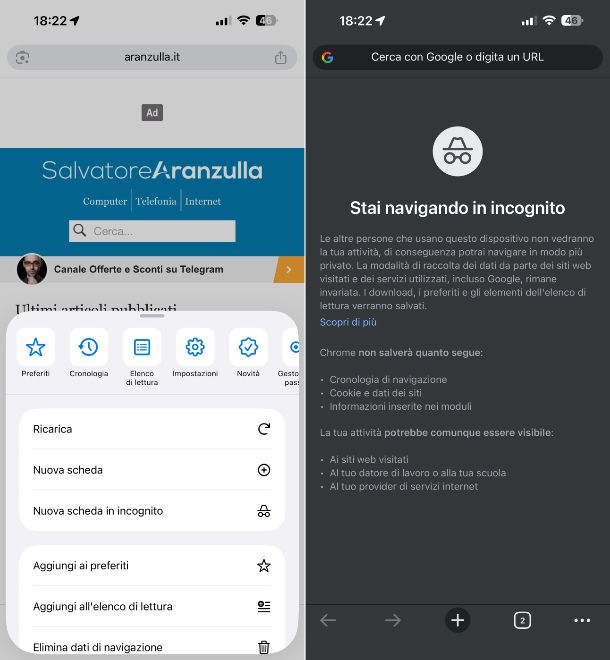Select Nuova scheda

[151, 470]
